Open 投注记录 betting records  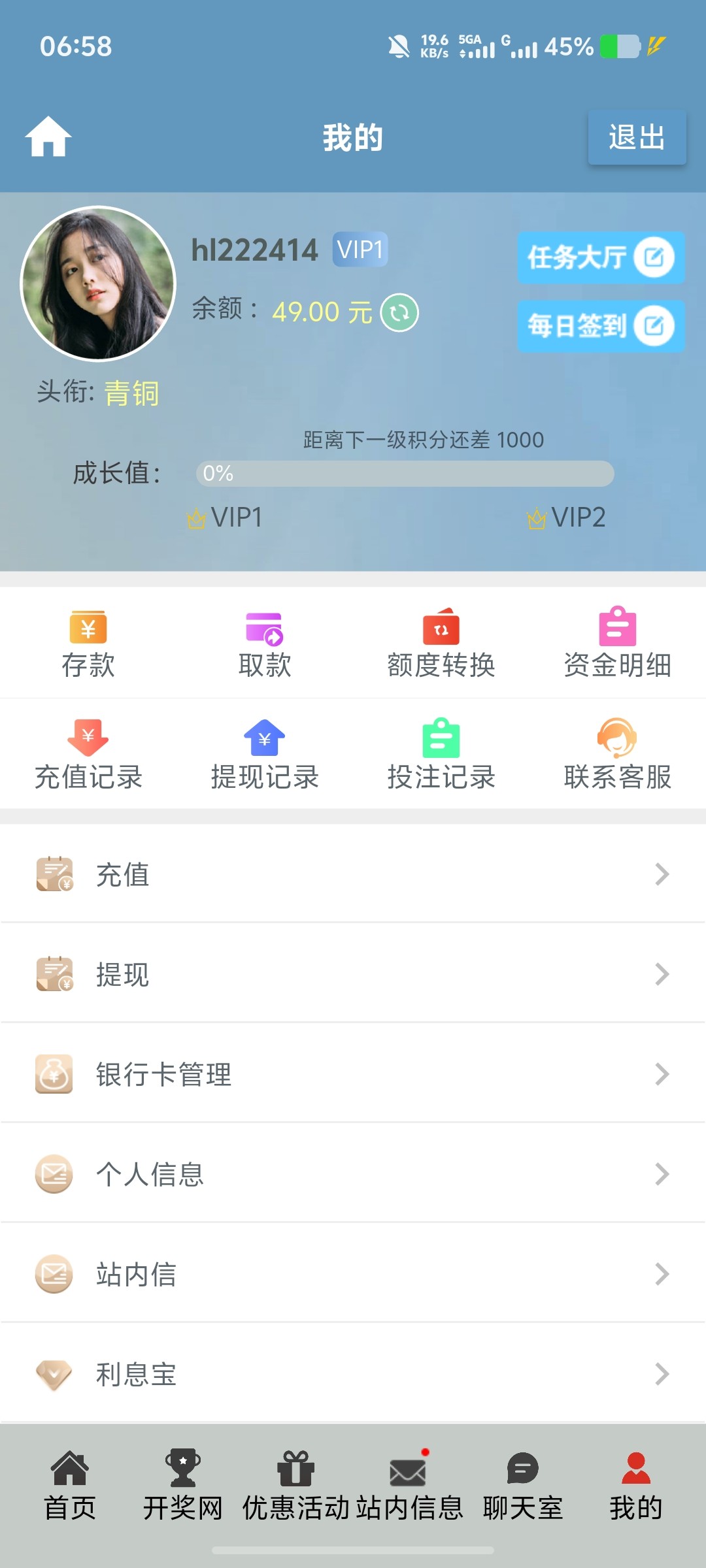(441, 755)
